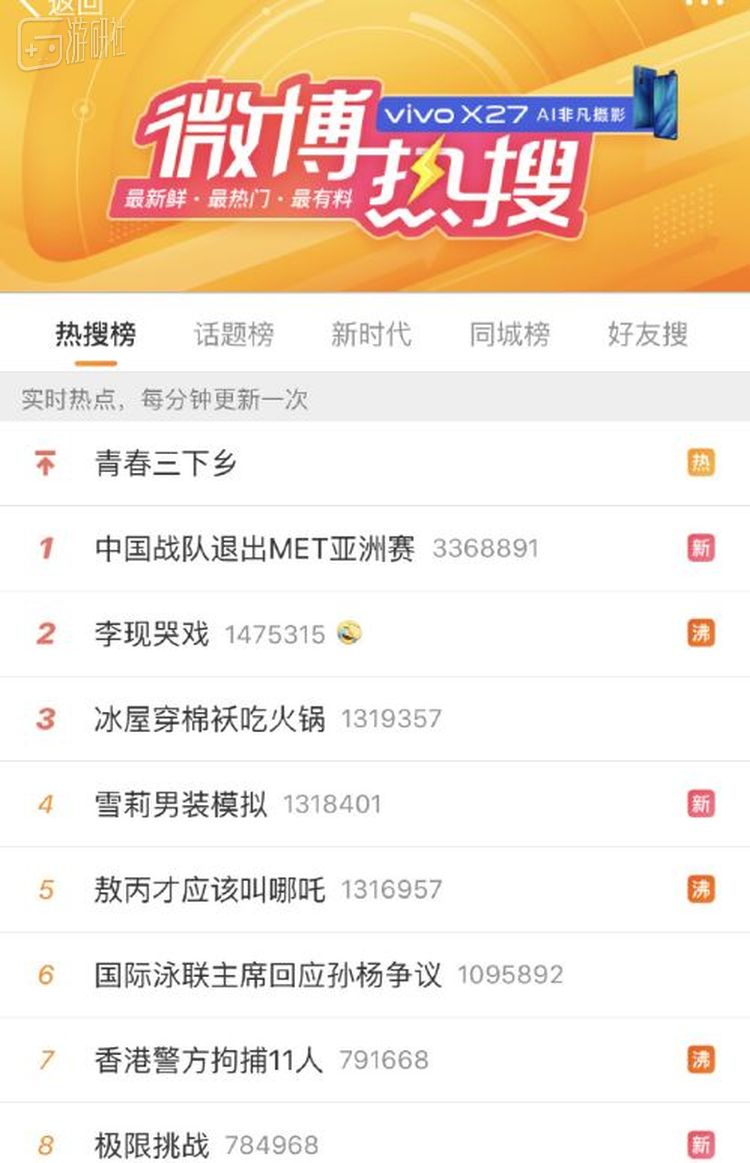
Task: Open pinned topic 青春三下乡
Action: tap(166, 463)
